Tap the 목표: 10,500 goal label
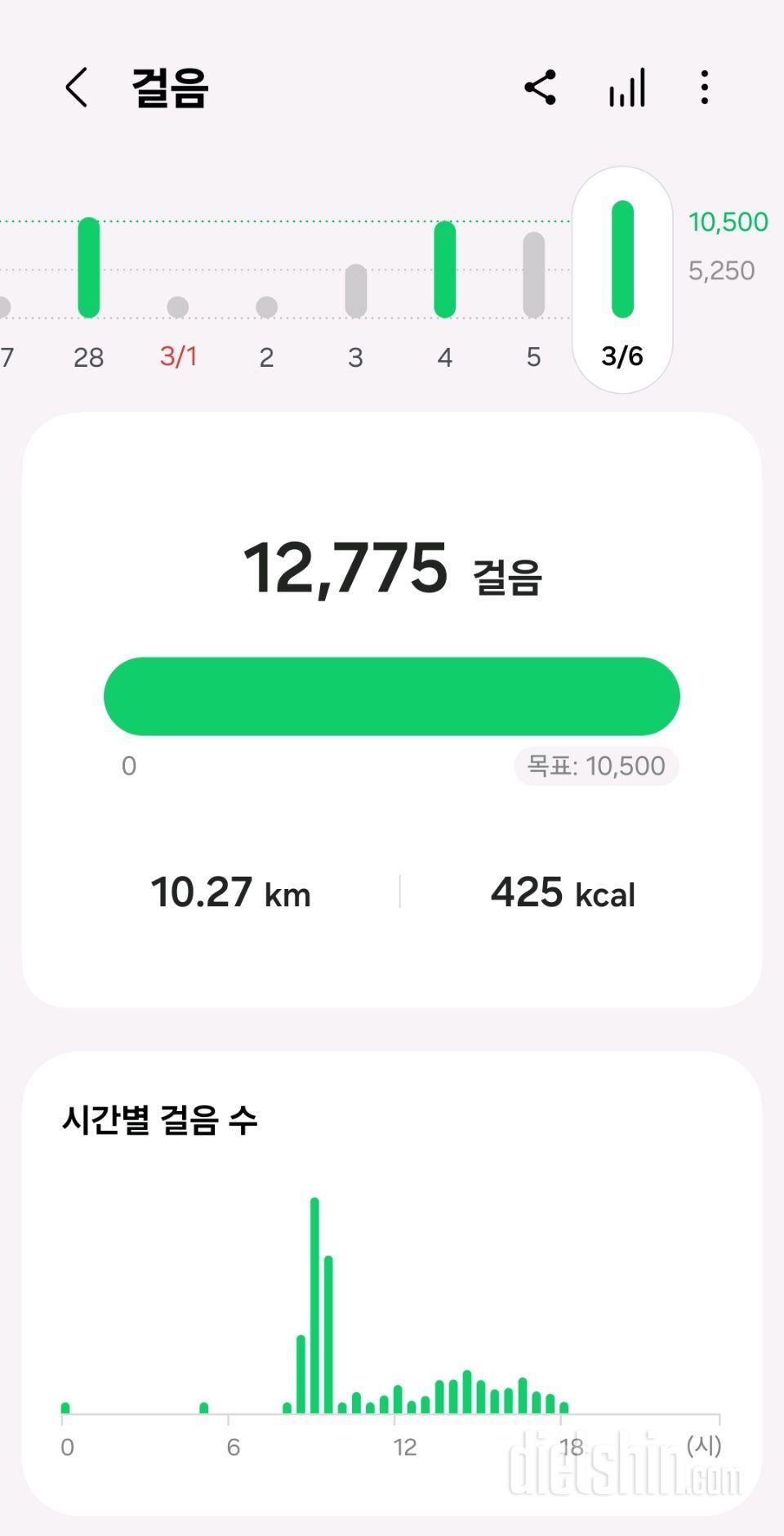Image resolution: width=784 pixels, height=1536 pixels. tap(595, 766)
